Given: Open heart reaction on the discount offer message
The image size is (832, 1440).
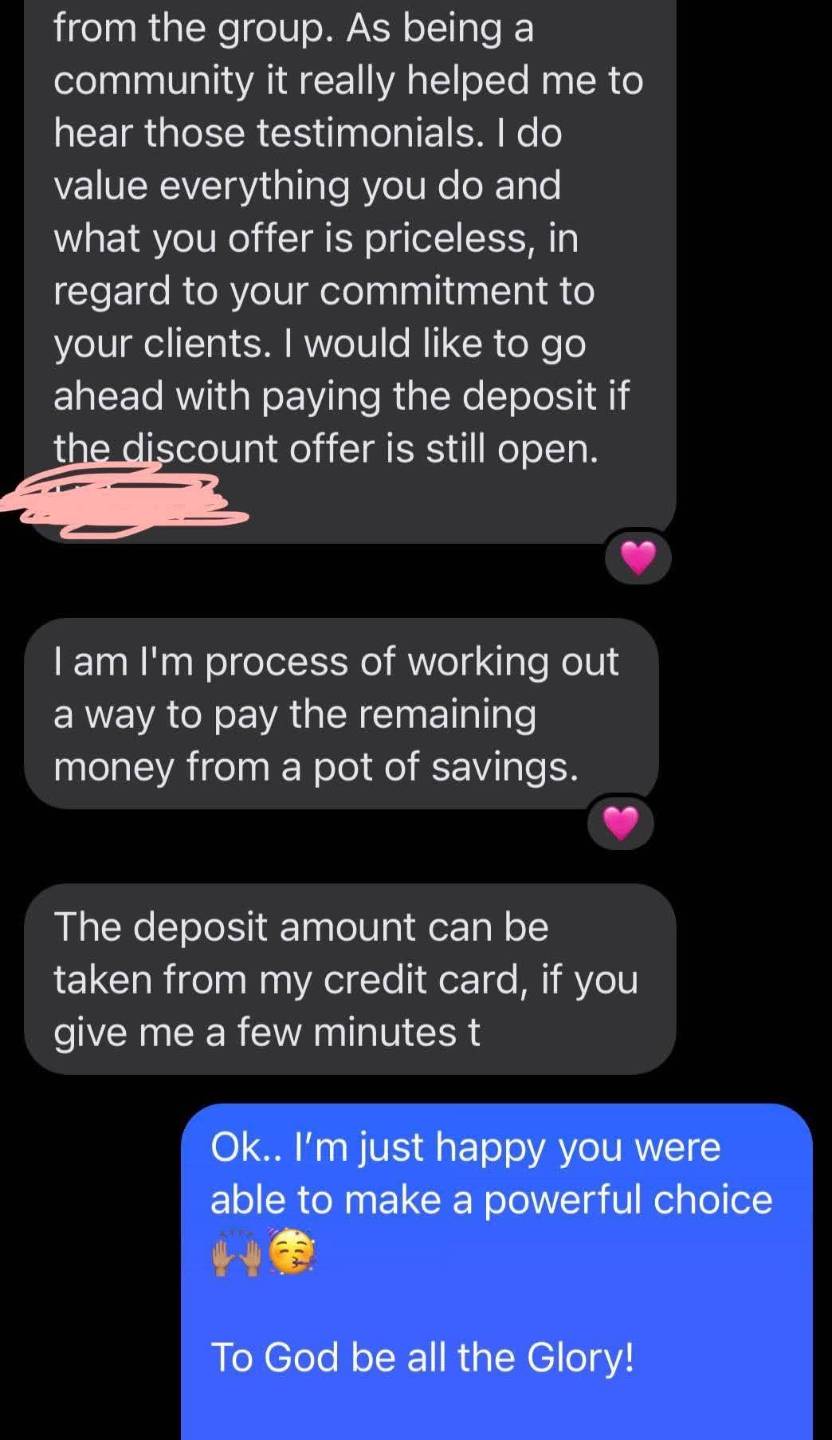Looking at the screenshot, I should pyautogui.click(x=638, y=558).
